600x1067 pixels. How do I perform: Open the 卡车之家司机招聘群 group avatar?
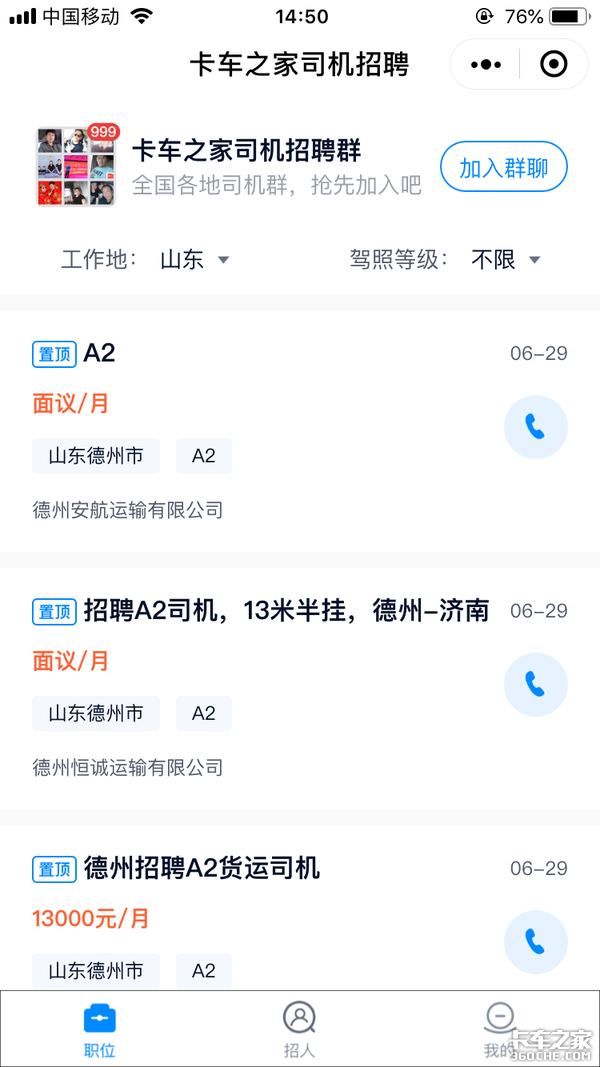[x=77, y=167]
